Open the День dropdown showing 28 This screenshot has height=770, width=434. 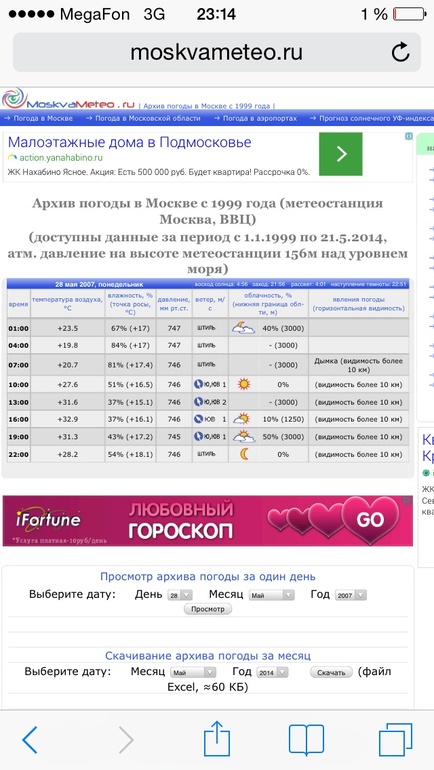point(180,595)
